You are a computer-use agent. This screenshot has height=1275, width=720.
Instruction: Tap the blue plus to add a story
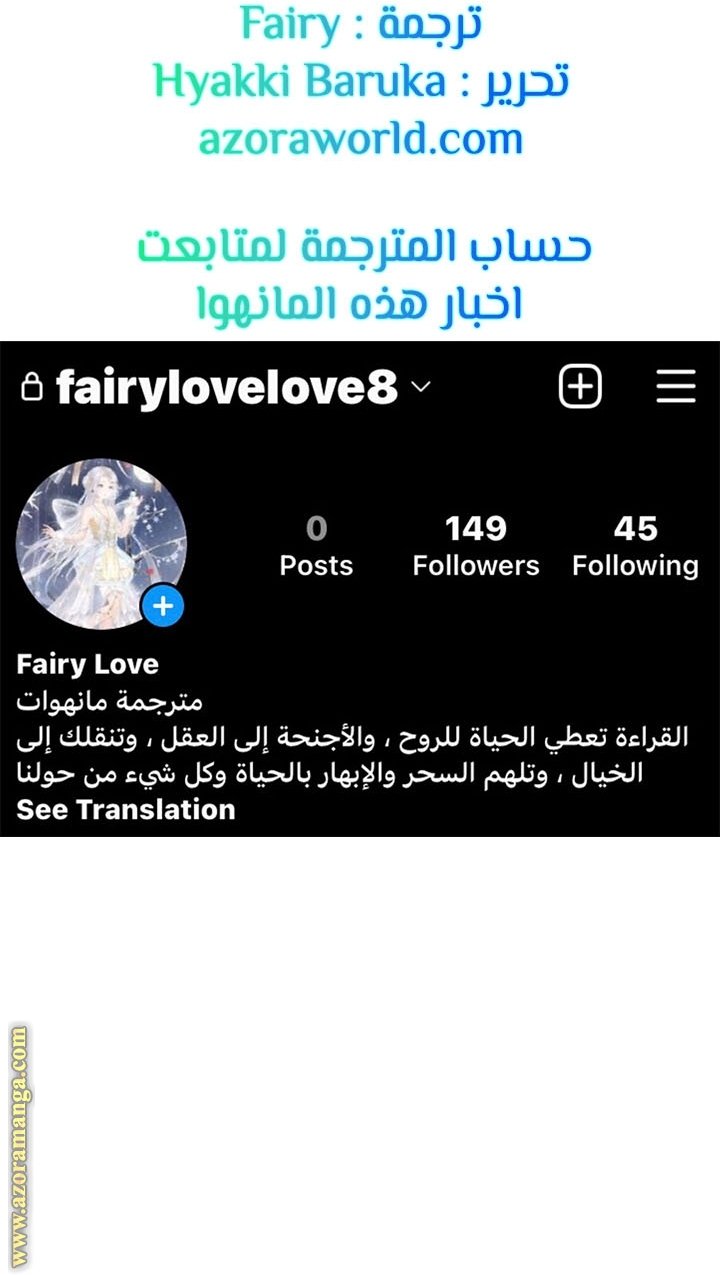click(163, 605)
